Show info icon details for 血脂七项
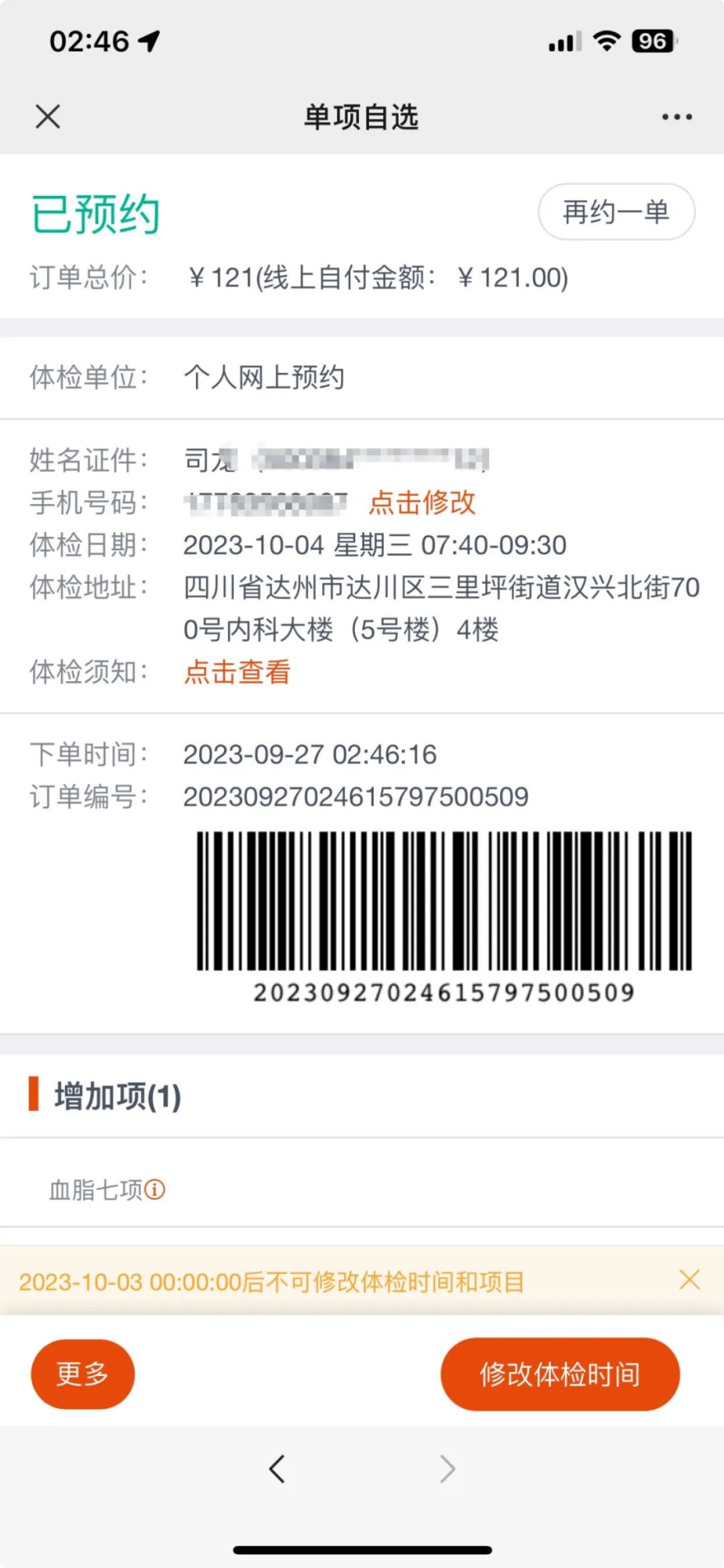Image resolution: width=724 pixels, height=1568 pixels. coord(155,1190)
